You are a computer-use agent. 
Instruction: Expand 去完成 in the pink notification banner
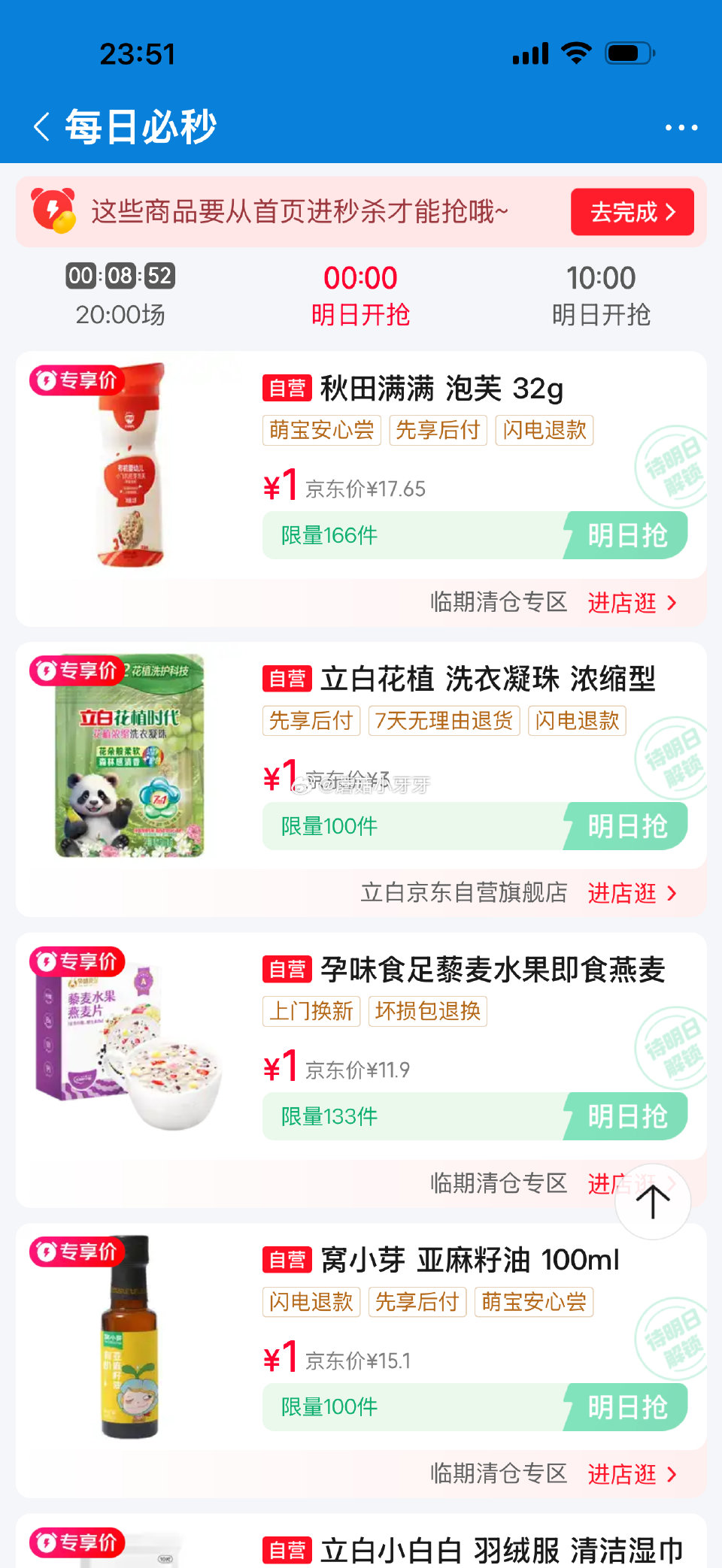pyautogui.click(x=632, y=213)
